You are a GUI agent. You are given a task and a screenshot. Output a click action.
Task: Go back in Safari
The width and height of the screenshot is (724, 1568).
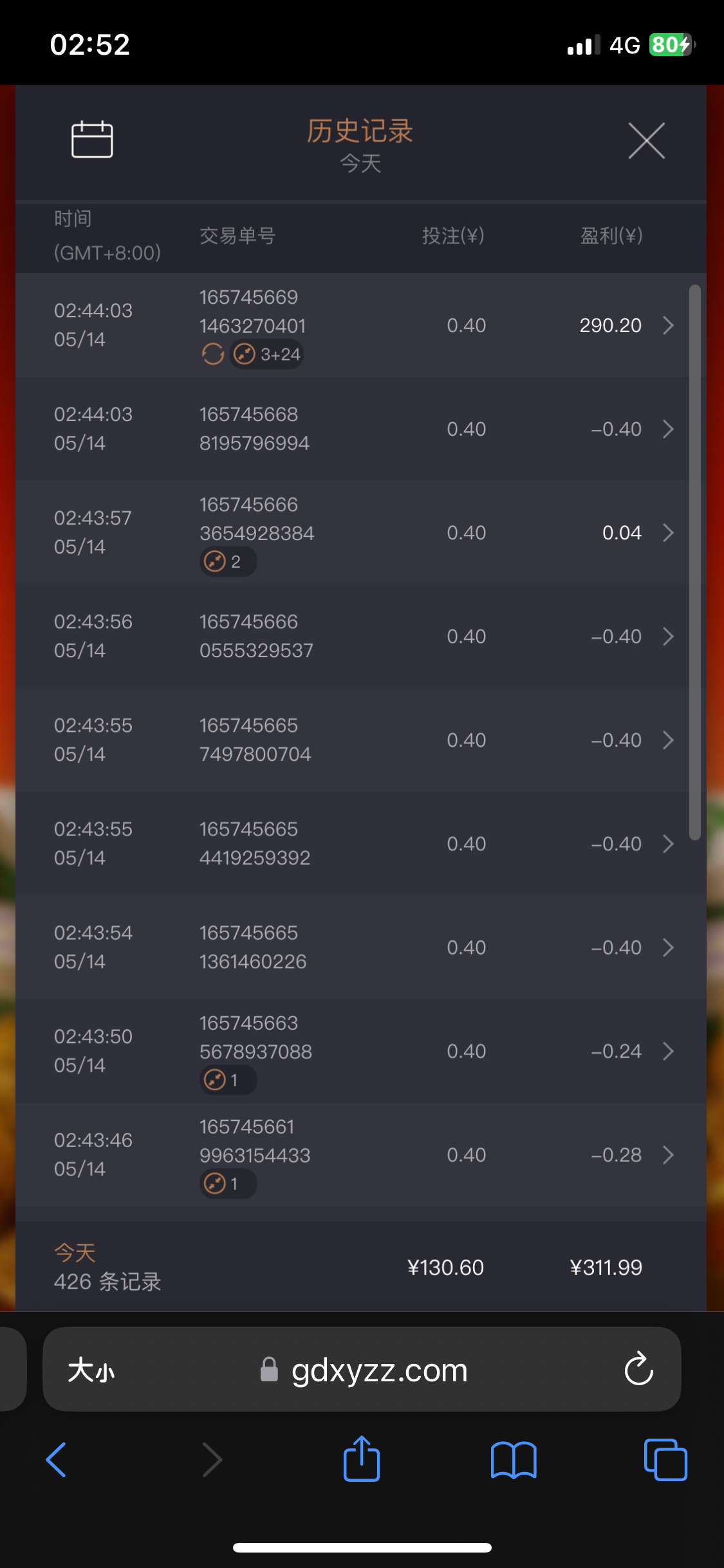click(56, 1459)
